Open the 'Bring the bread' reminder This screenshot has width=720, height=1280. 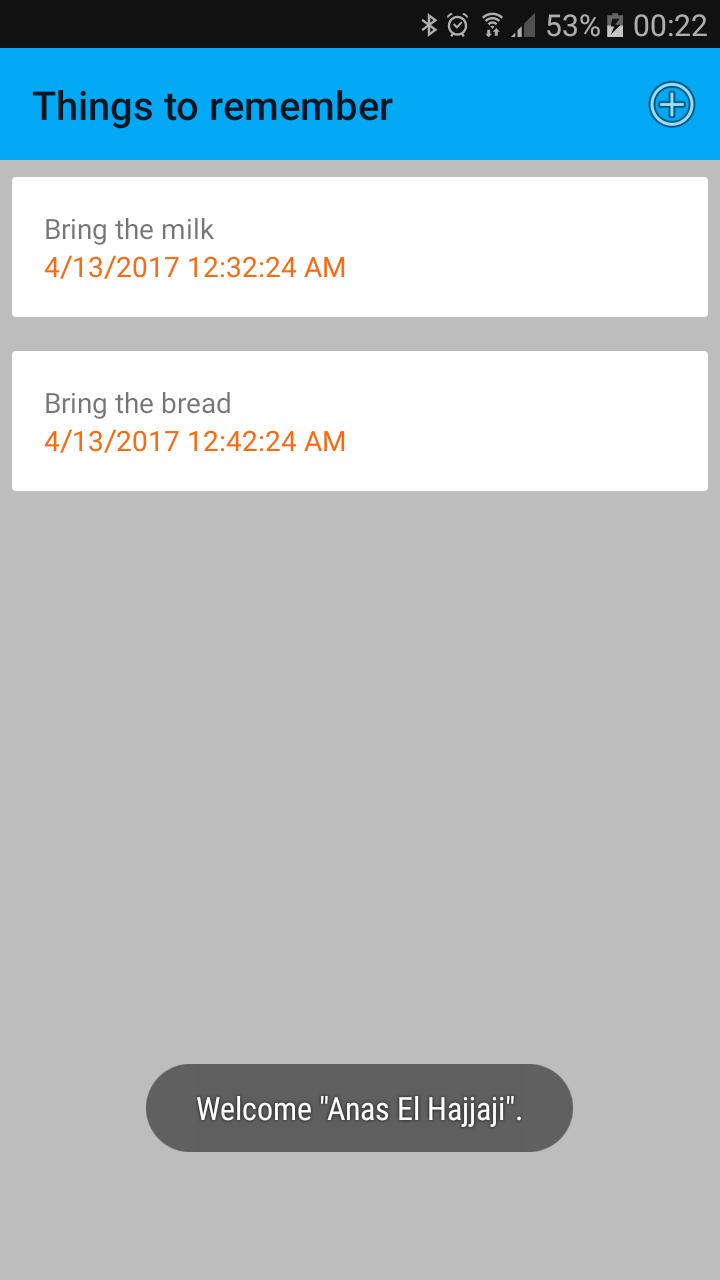[359, 421]
